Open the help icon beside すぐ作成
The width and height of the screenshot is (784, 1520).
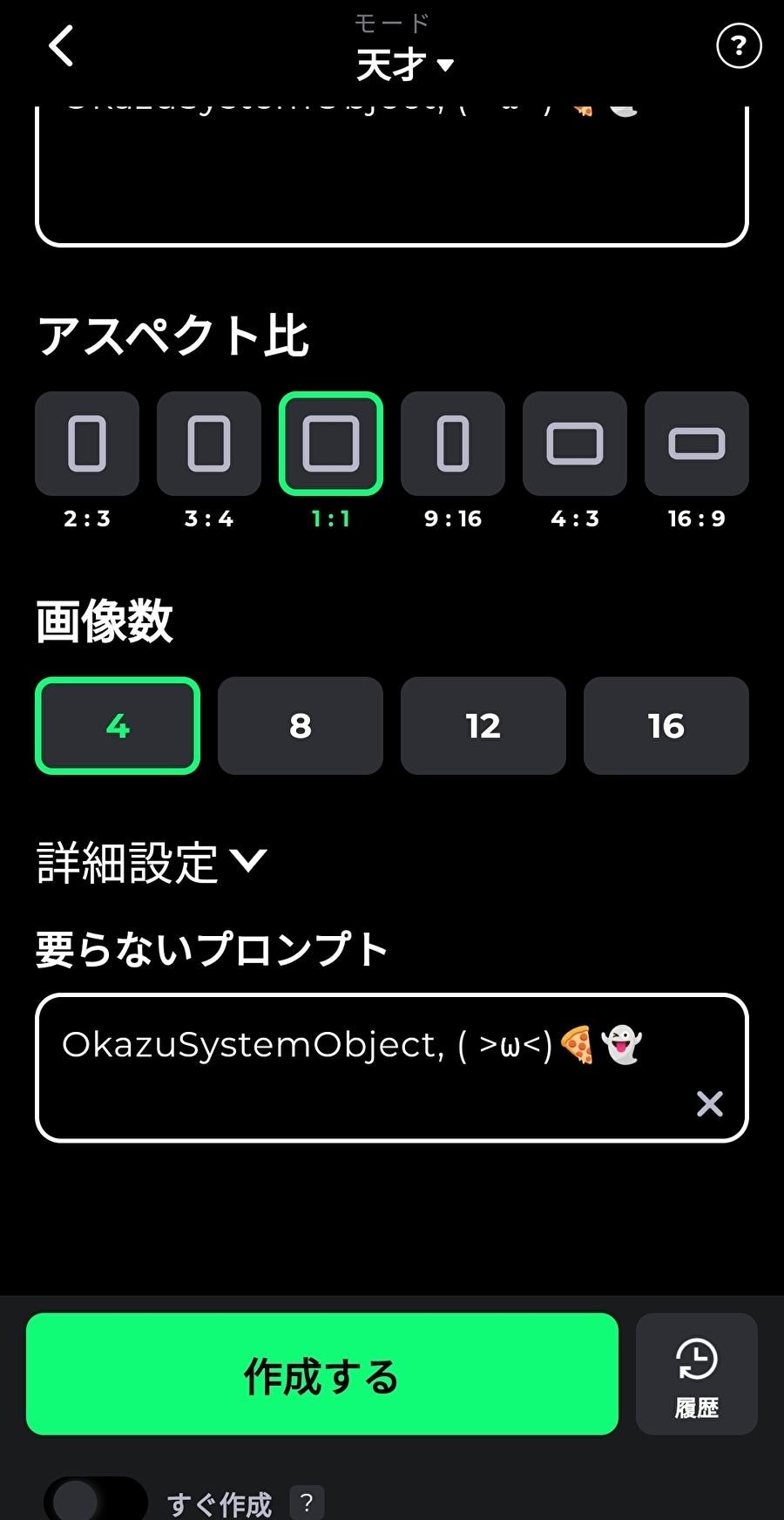tap(307, 1502)
